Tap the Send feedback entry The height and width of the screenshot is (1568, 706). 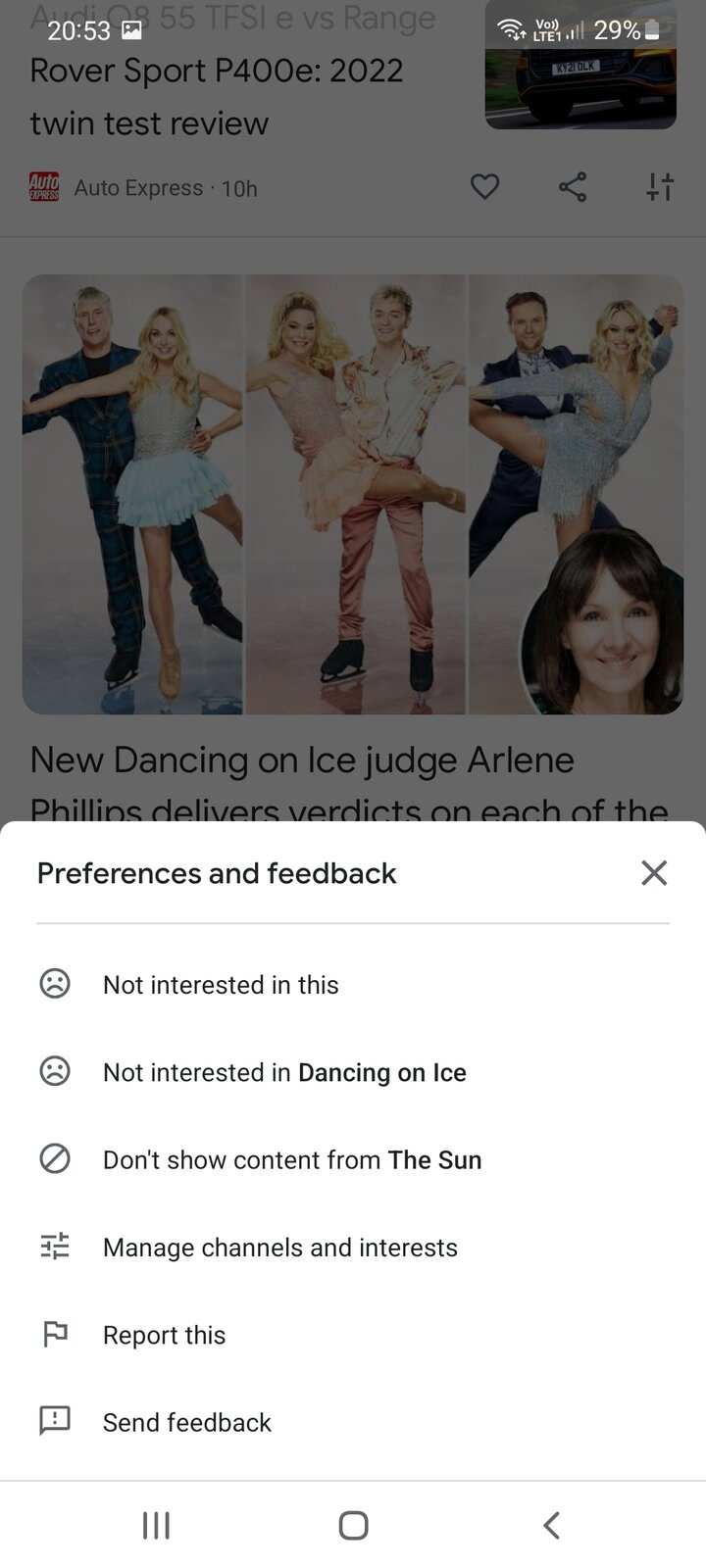click(187, 1421)
